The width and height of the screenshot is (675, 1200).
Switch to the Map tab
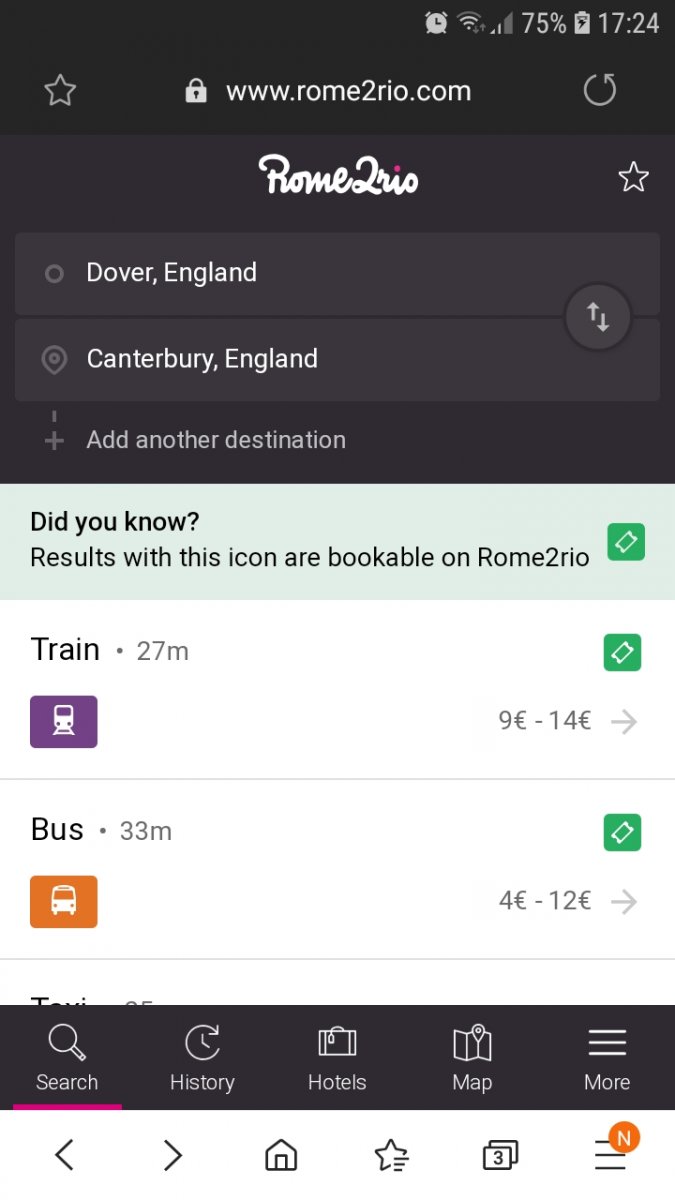point(472,1058)
